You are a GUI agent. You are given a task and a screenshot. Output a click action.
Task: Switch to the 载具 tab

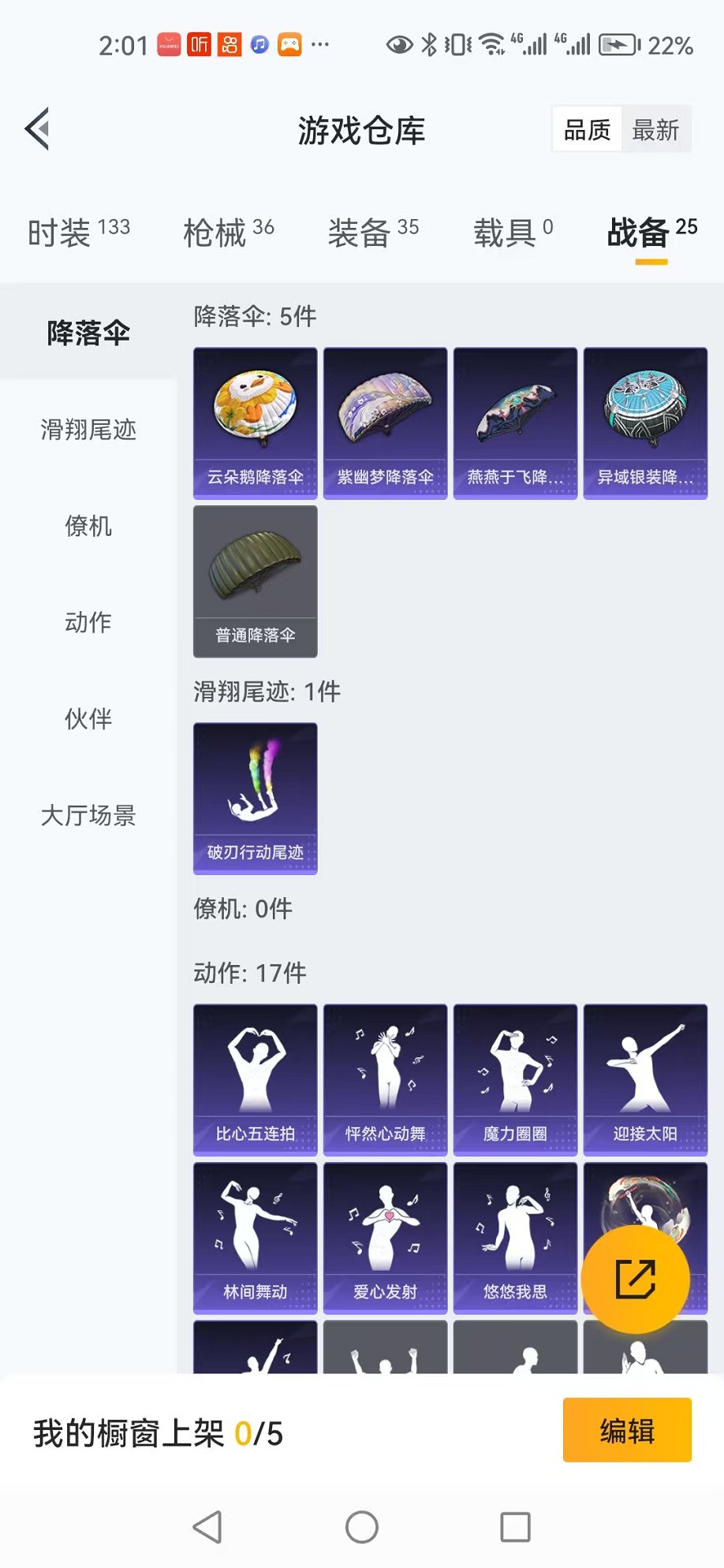tap(513, 233)
